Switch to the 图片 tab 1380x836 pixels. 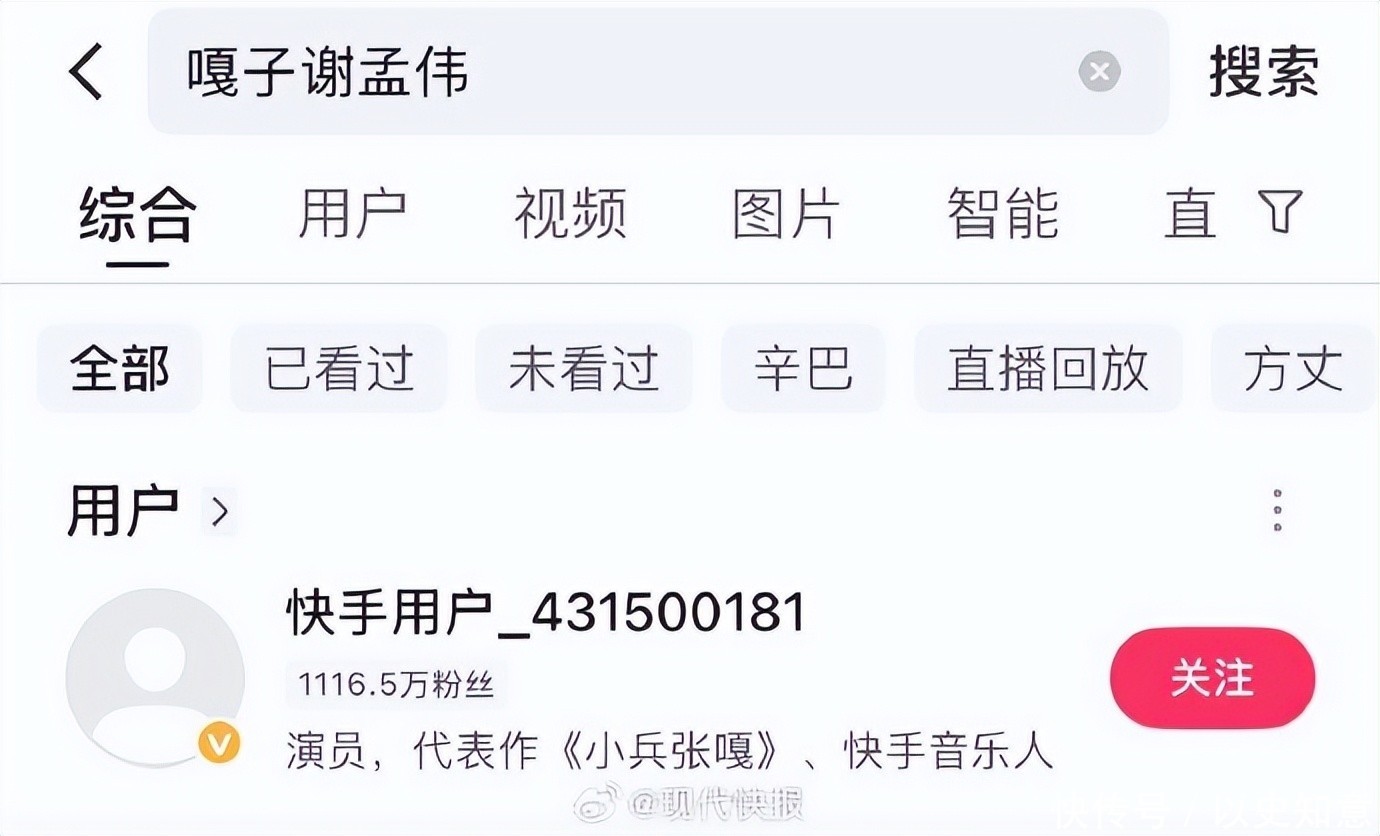pos(786,213)
